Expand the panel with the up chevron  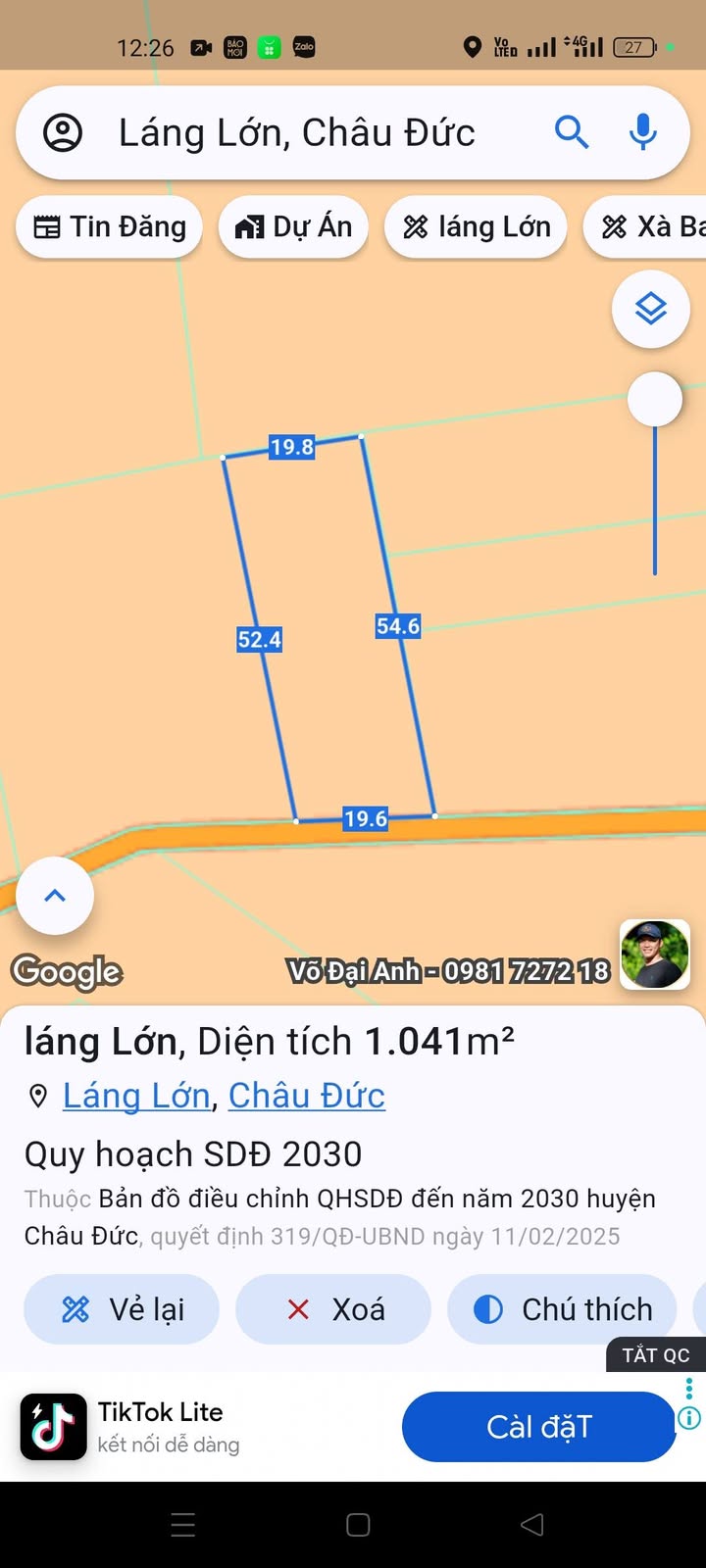pyautogui.click(x=55, y=896)
